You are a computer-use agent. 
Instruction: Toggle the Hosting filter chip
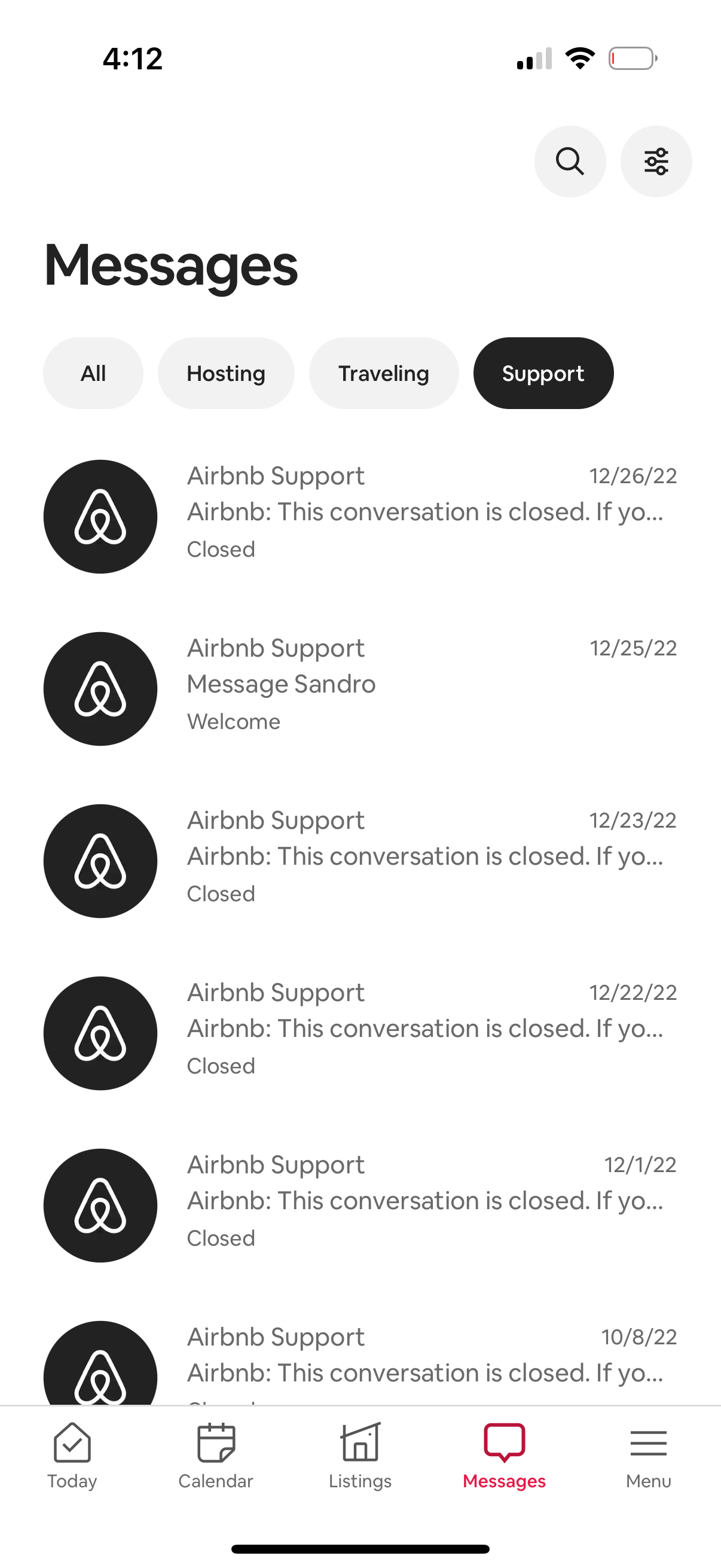[x=226, y=373]
